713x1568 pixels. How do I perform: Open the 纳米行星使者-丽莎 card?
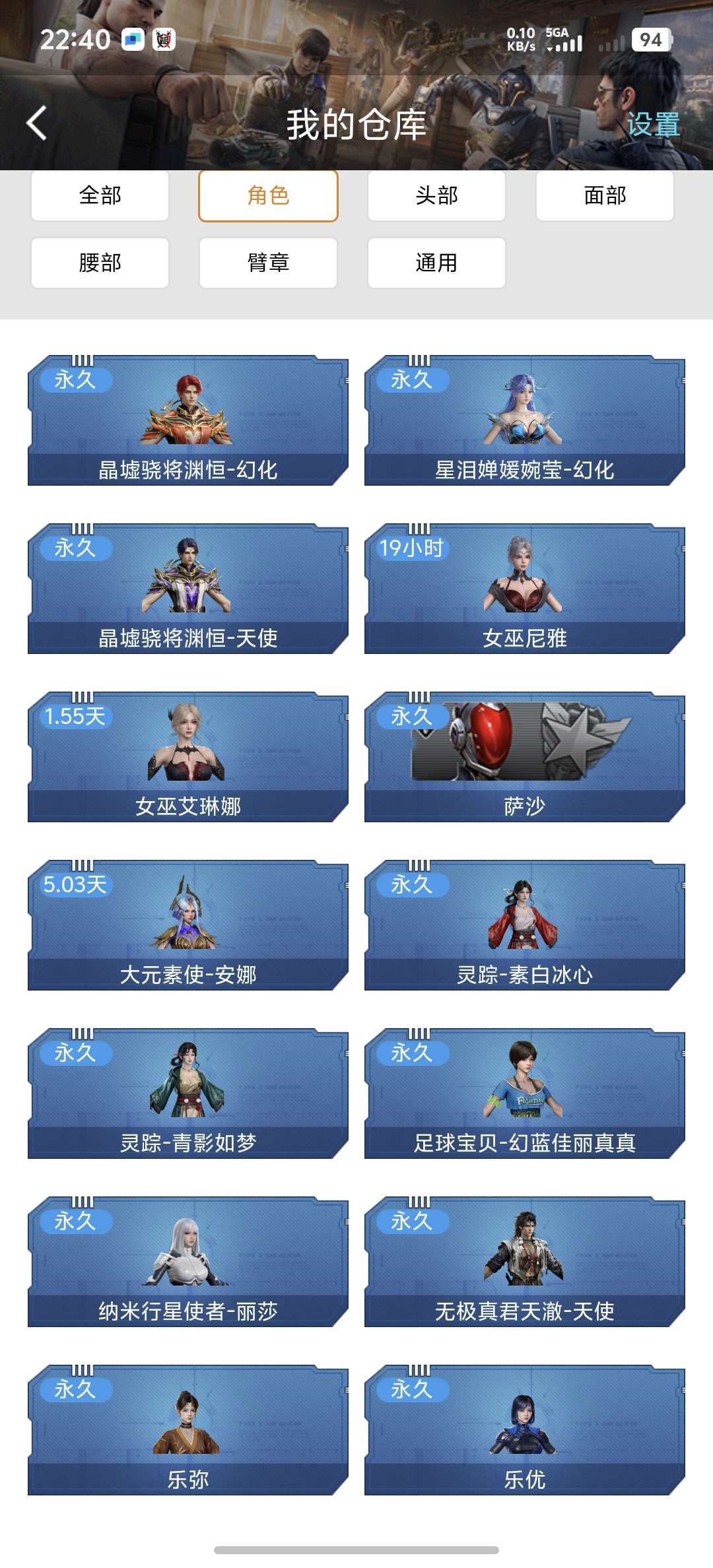[188, 1262]
